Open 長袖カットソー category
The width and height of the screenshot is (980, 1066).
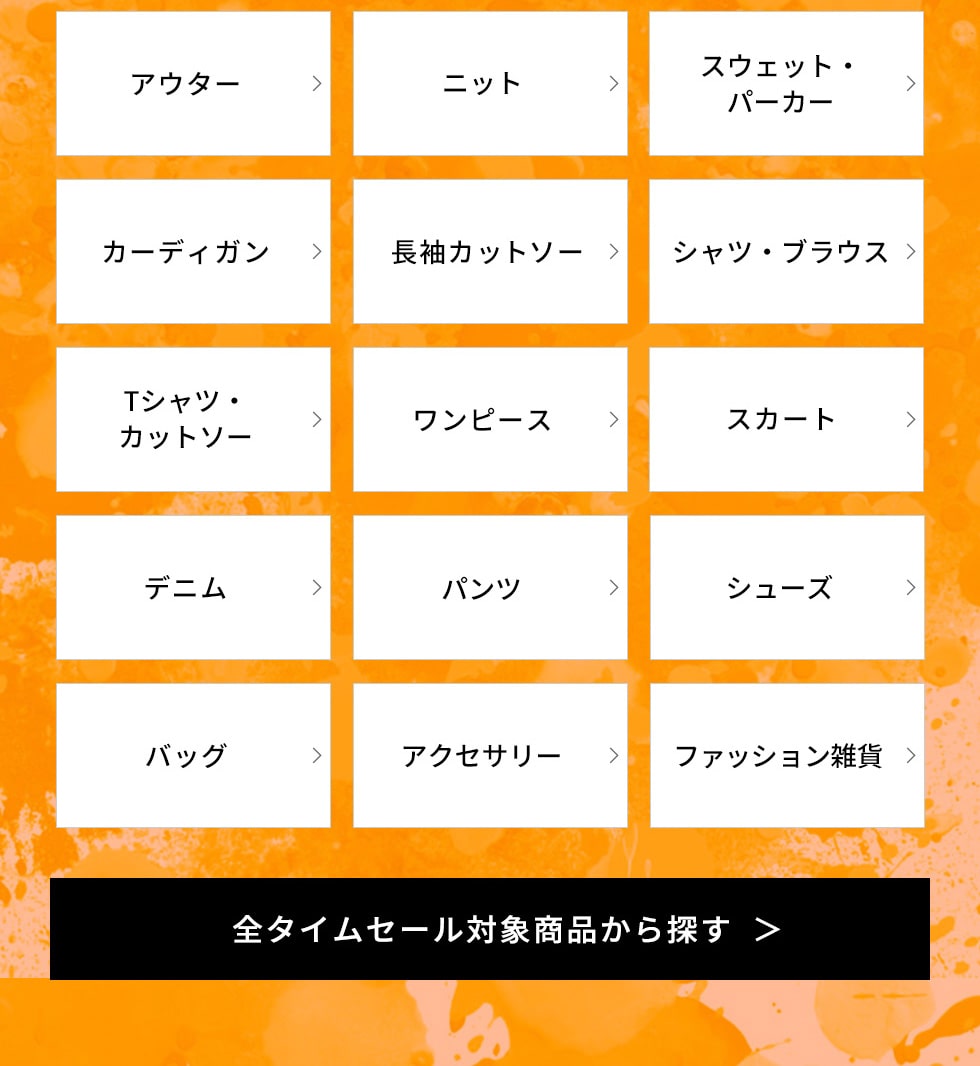(x=490, y=252)
